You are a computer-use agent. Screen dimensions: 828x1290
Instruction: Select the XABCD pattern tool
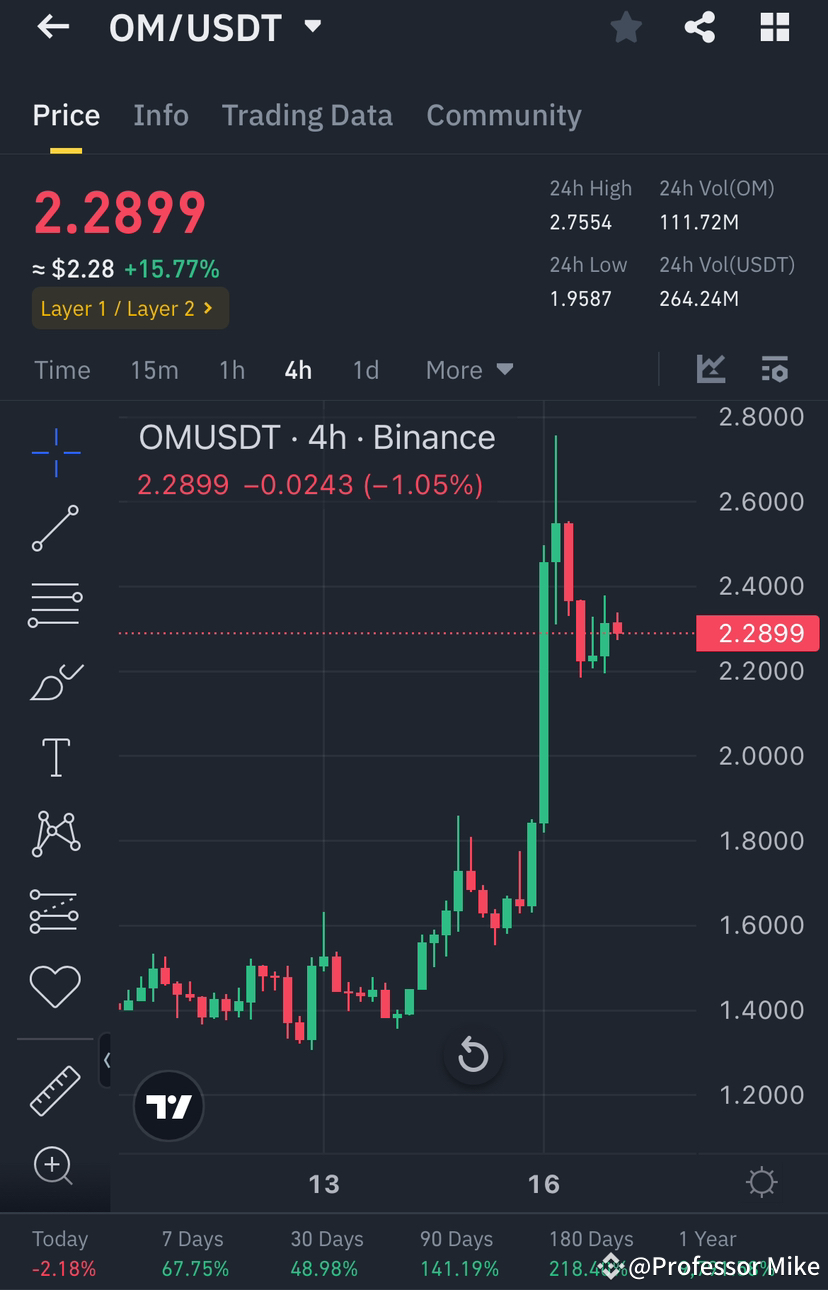(54, 833)
